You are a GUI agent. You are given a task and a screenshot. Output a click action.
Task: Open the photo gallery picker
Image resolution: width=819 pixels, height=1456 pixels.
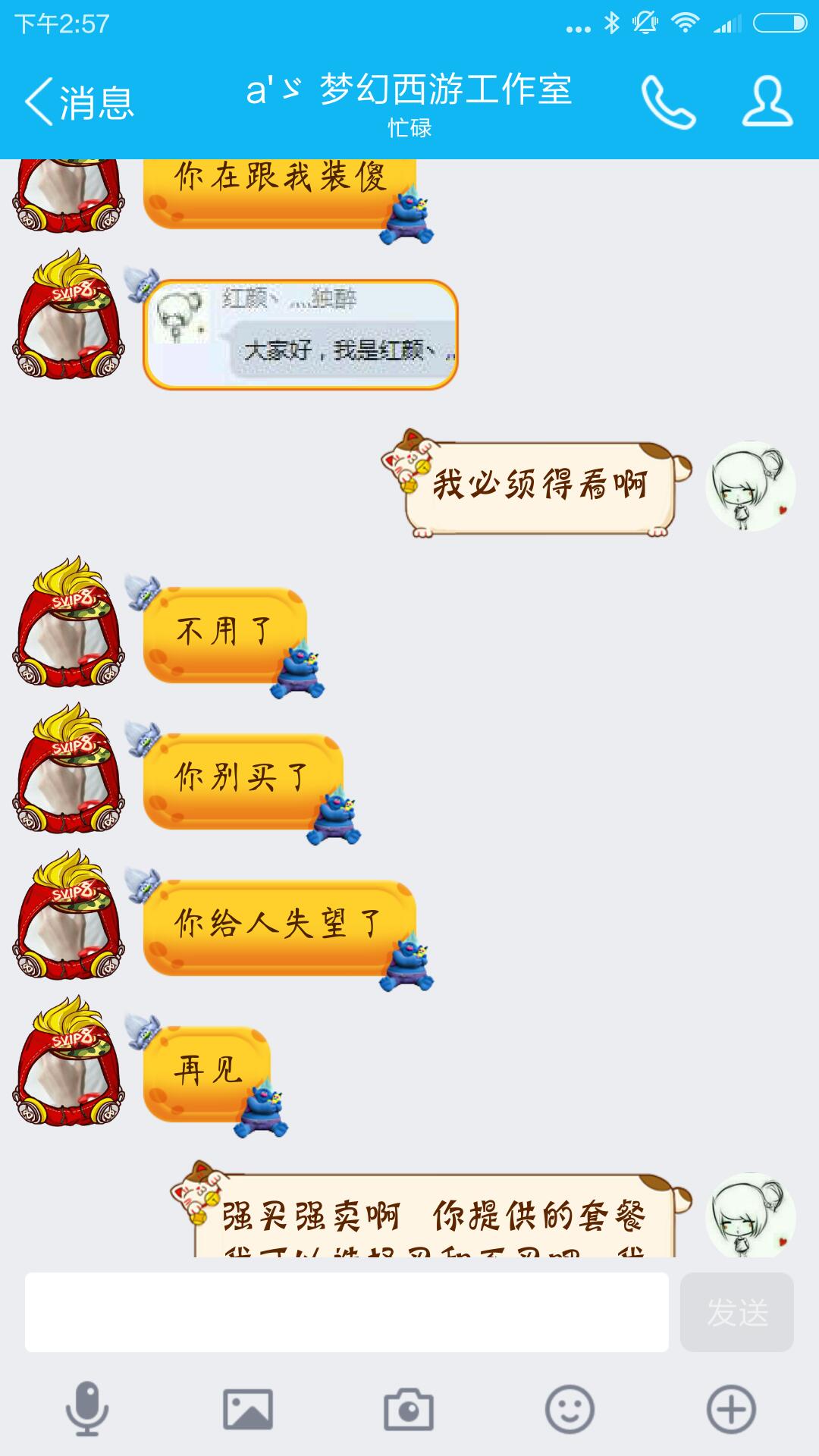click(248, 1410)
